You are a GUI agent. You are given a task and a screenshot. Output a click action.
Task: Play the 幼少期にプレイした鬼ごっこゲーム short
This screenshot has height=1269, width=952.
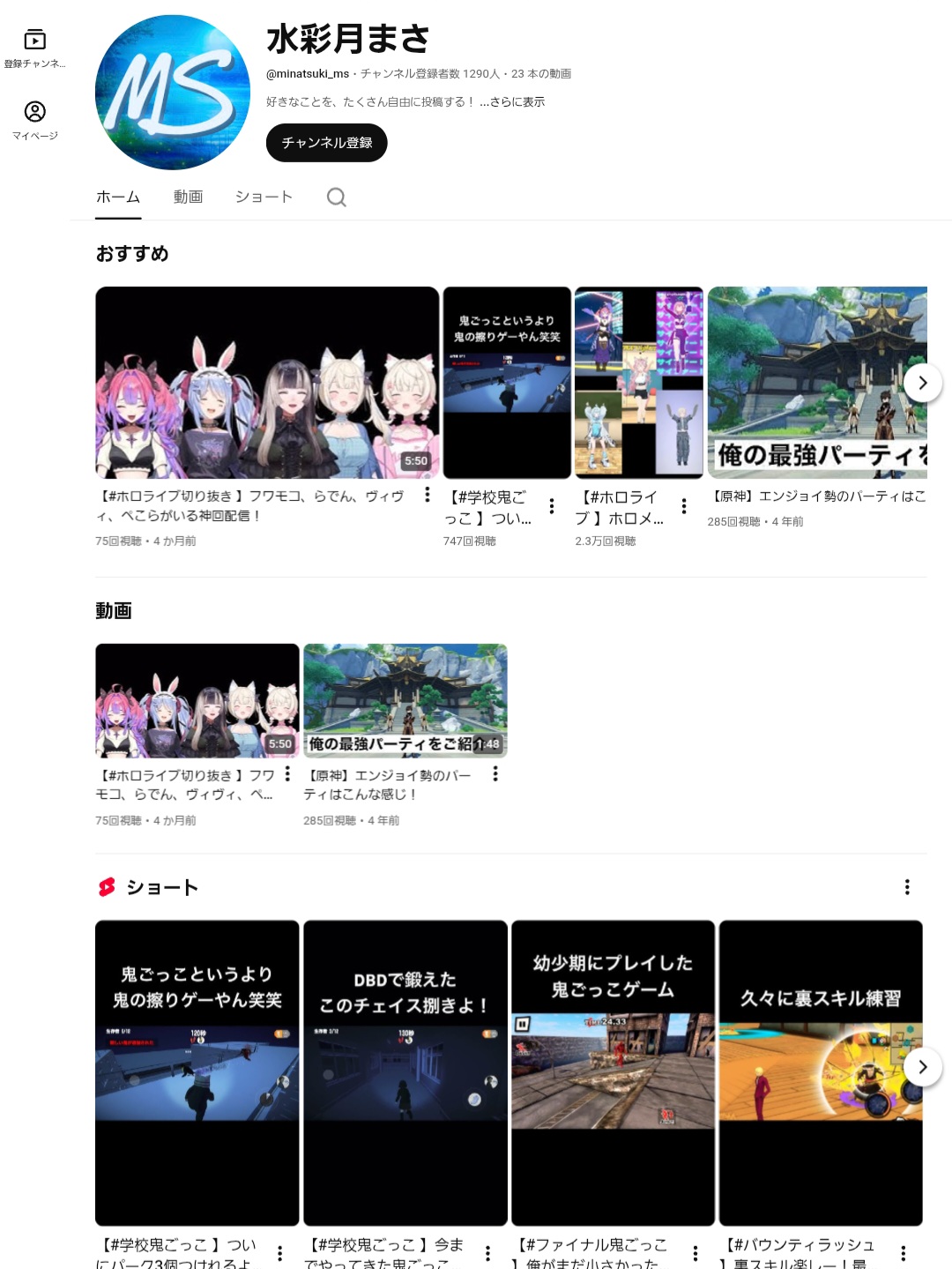coord(613,1072)
